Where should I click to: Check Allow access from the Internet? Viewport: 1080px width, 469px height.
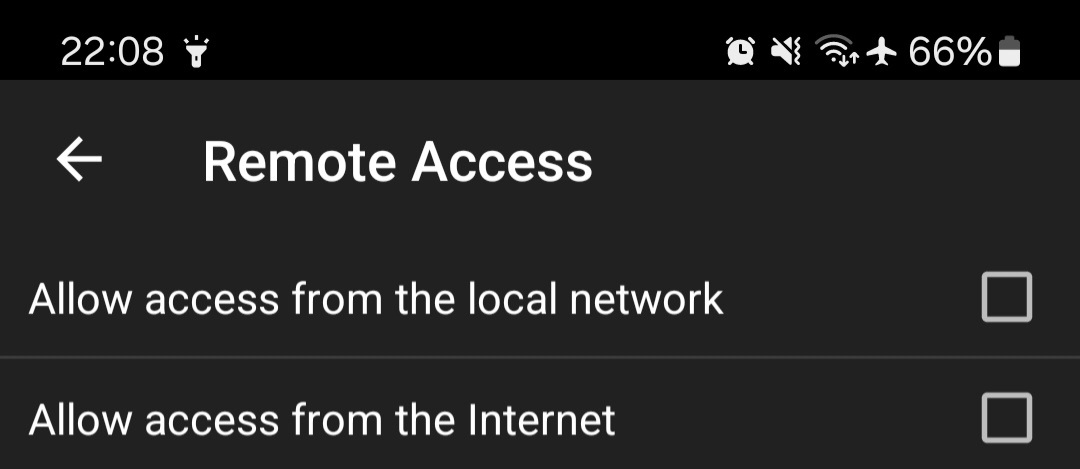tap(1006, 418)
